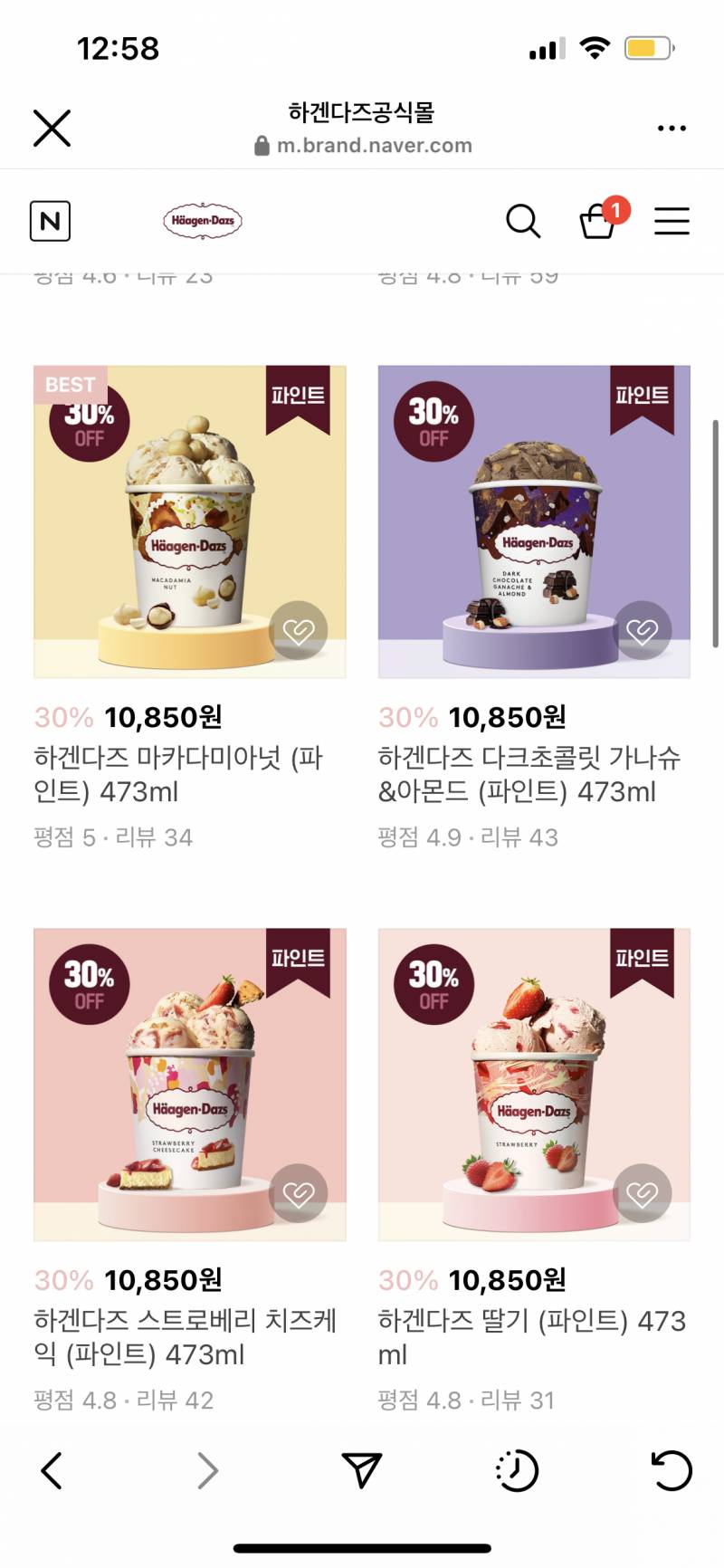Navigate back with the left arrow
The image size is (724, 1568).
coord(52,1471)
